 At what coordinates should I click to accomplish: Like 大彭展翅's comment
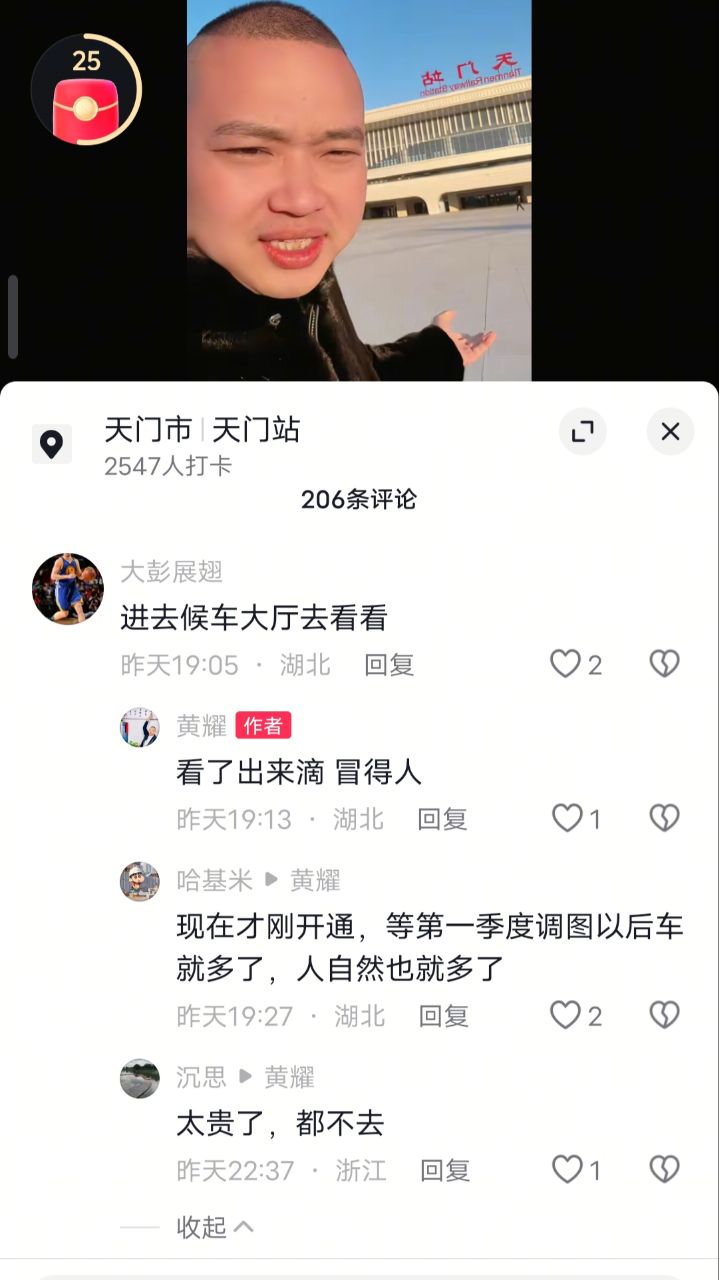(x=566, y=664)
